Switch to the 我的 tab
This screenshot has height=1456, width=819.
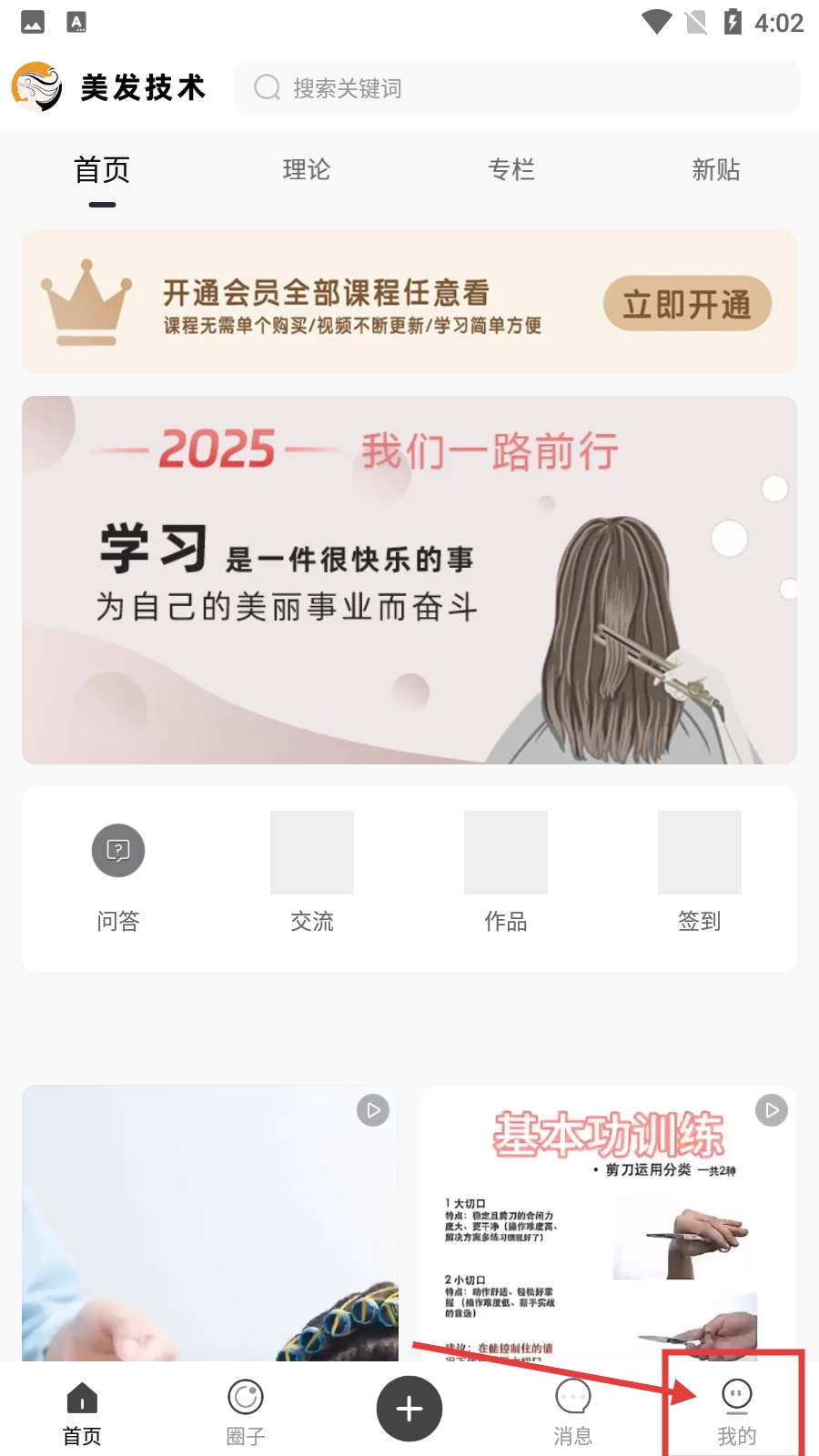[736, 1411]
